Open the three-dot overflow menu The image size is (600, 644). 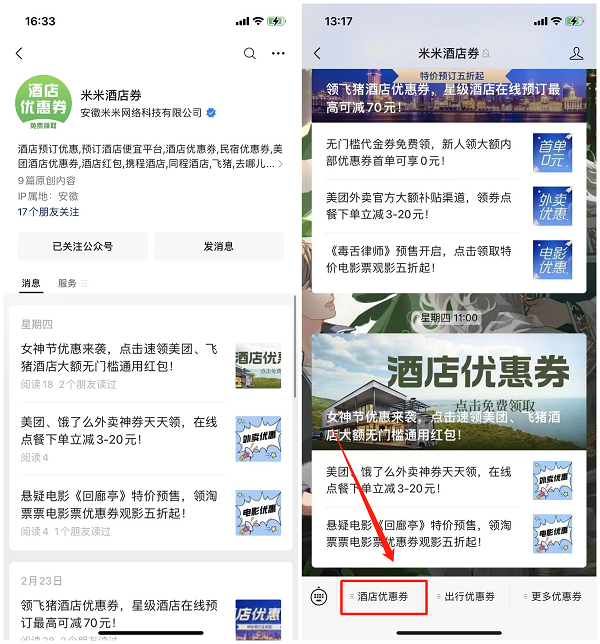click(278, 53)
